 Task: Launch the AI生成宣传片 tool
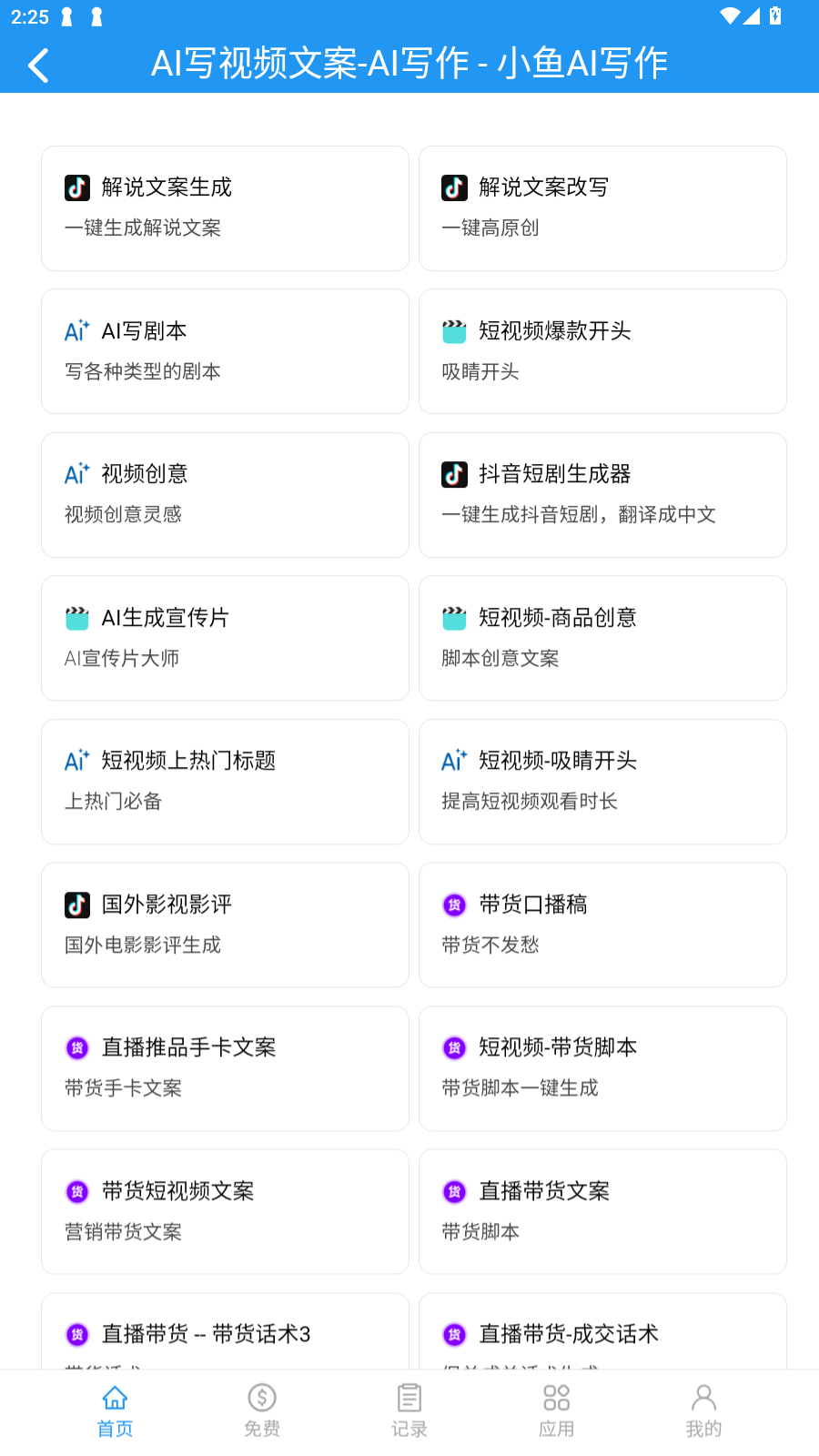[x=225, y=638]
